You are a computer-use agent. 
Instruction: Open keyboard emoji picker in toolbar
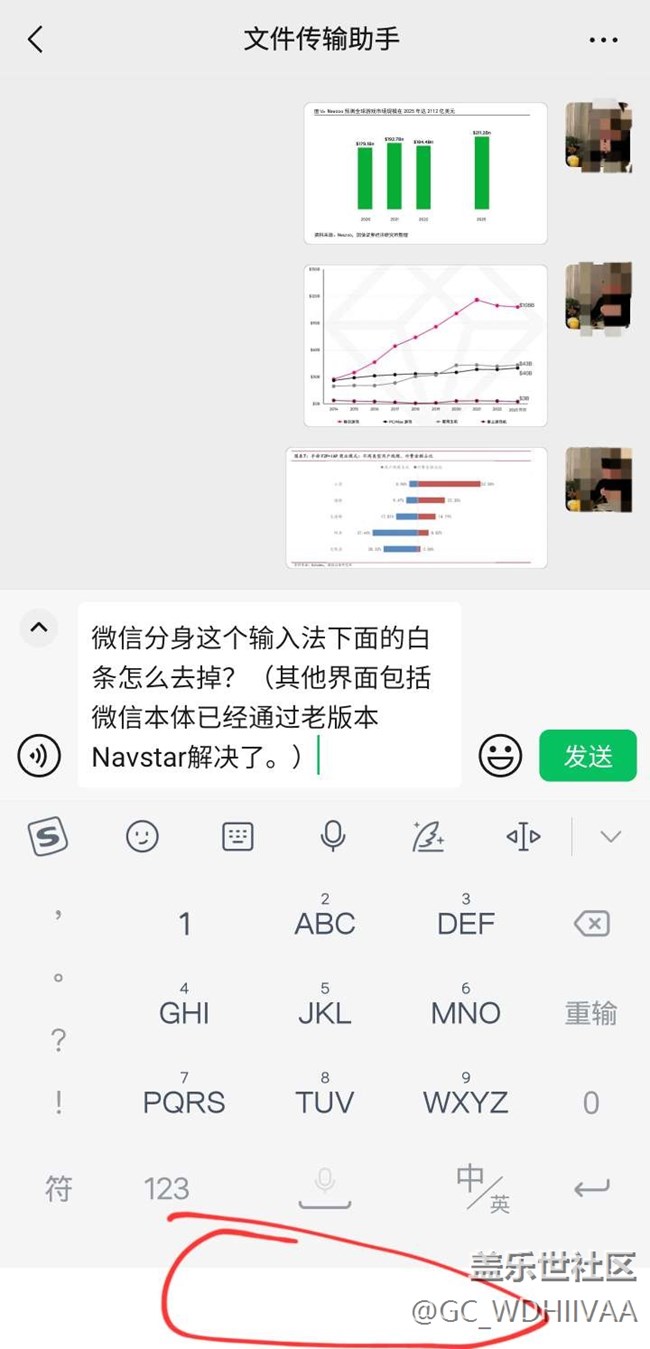(142, 836)
